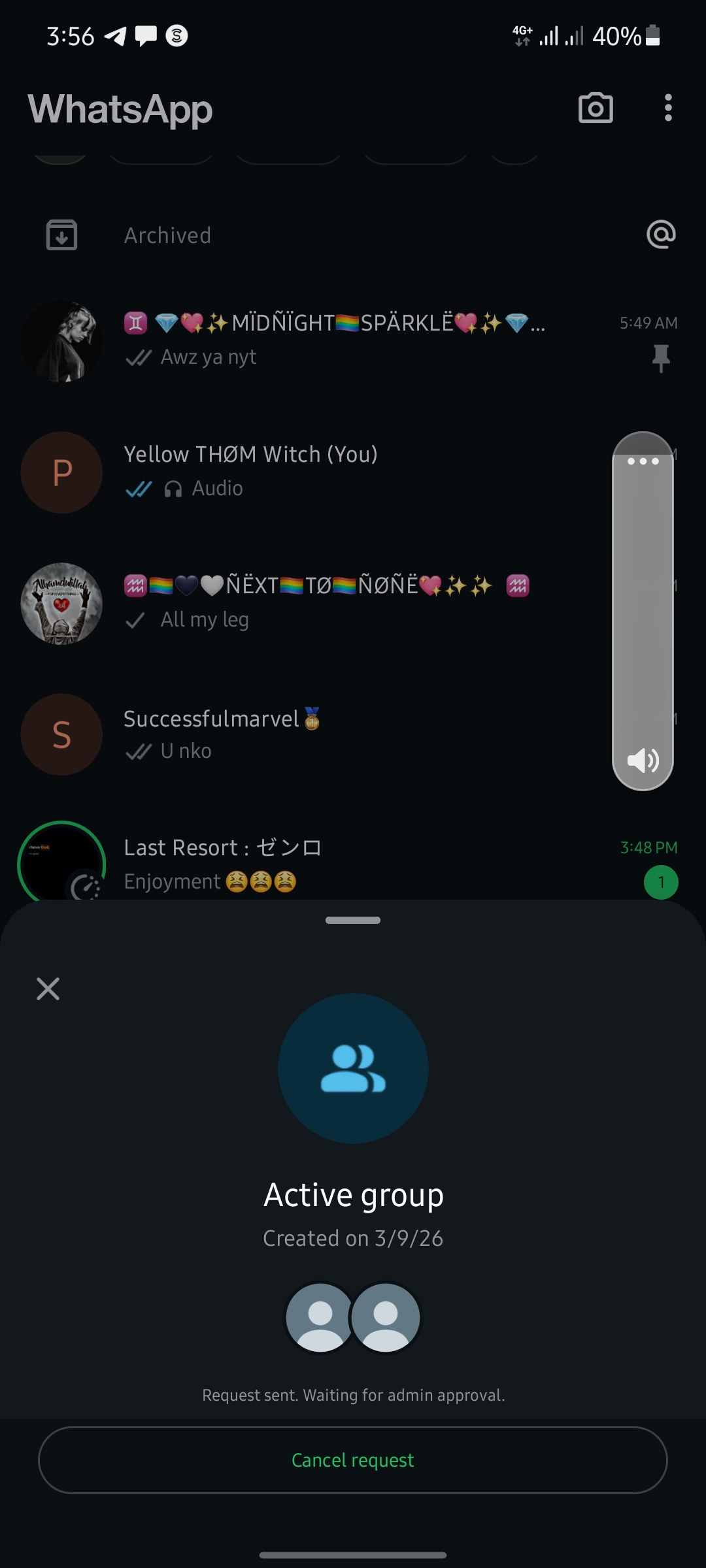This screenshot has width=706, height=1568.
Task: Set volume on the media slider
Action: pos(643,608)
